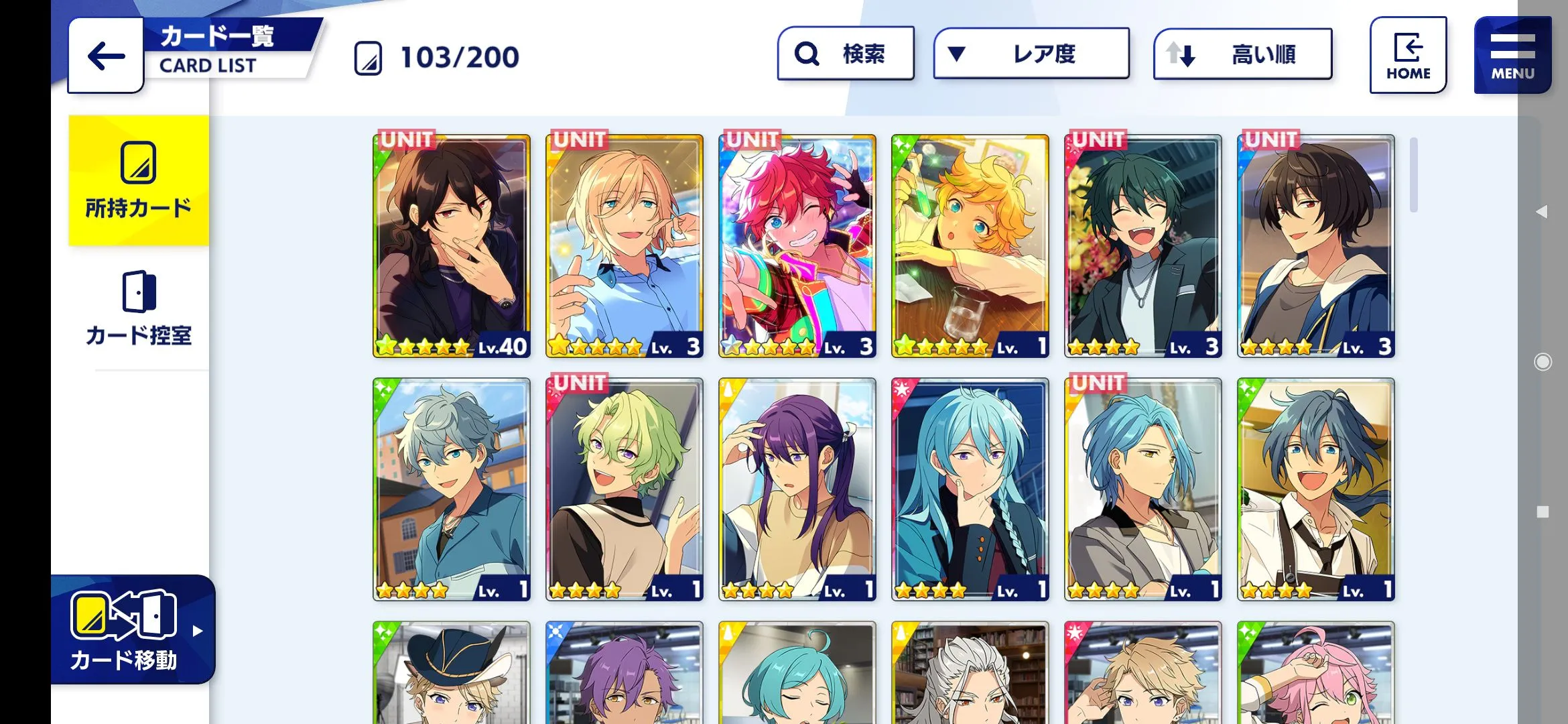This screenshot has height=724, width=1568.
Task: Switch to 所持カード tab
Action: point(139,181)
